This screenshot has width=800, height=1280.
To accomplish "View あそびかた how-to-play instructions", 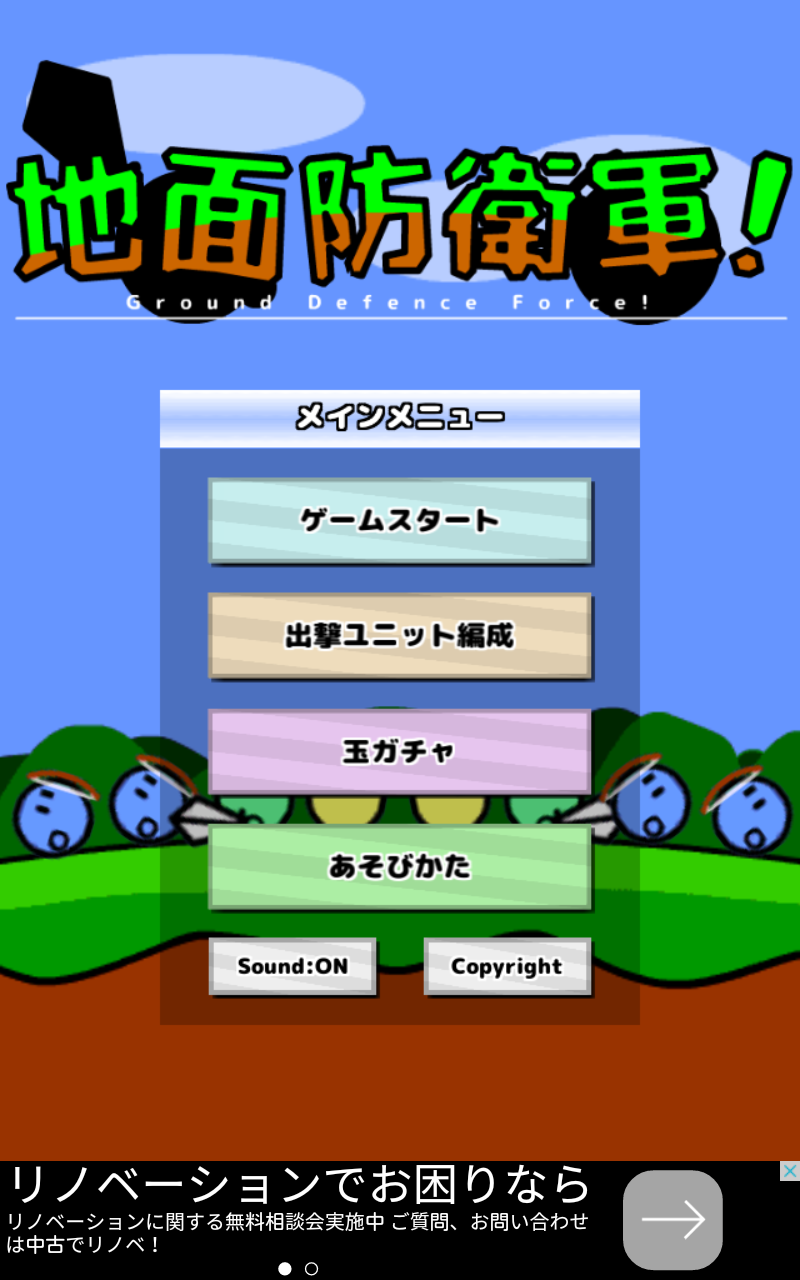I will 399,867.
